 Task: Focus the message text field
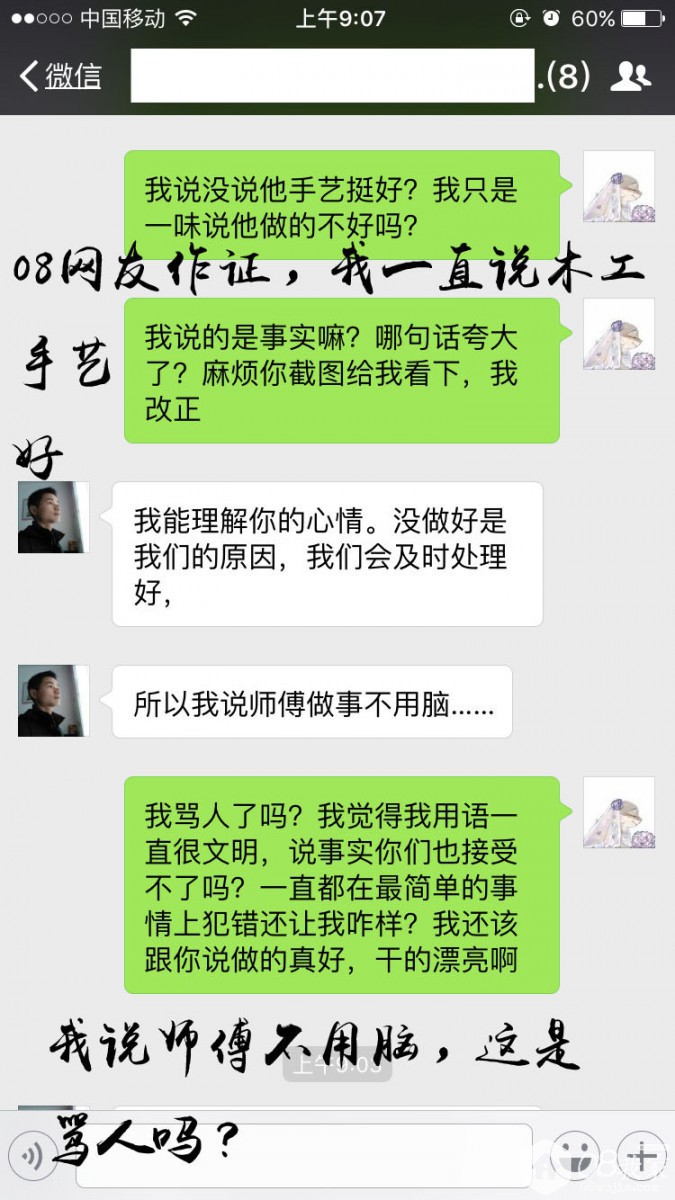click(x=294, y=1157)
